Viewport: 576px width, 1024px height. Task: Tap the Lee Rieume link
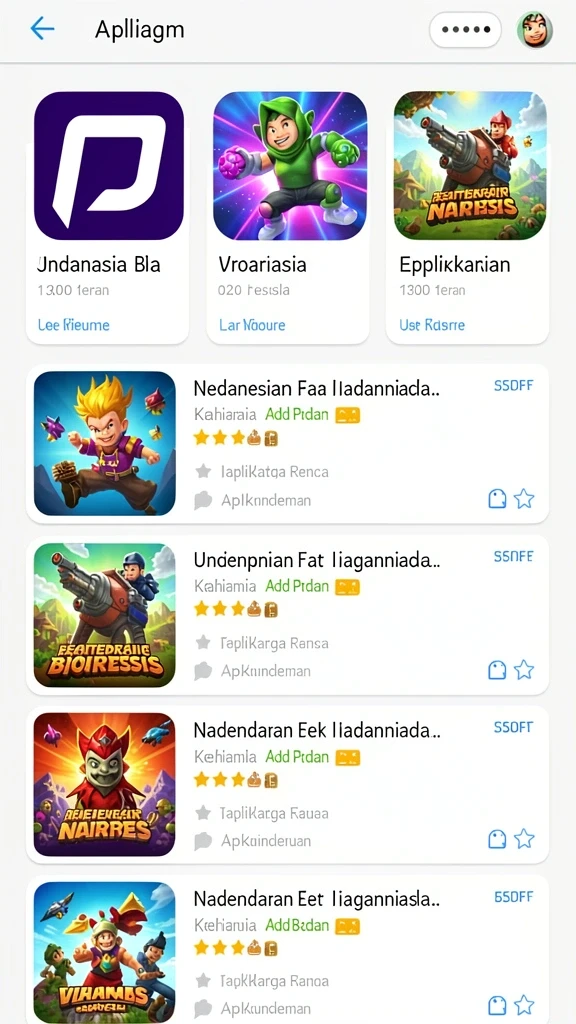tap(74, 325)
